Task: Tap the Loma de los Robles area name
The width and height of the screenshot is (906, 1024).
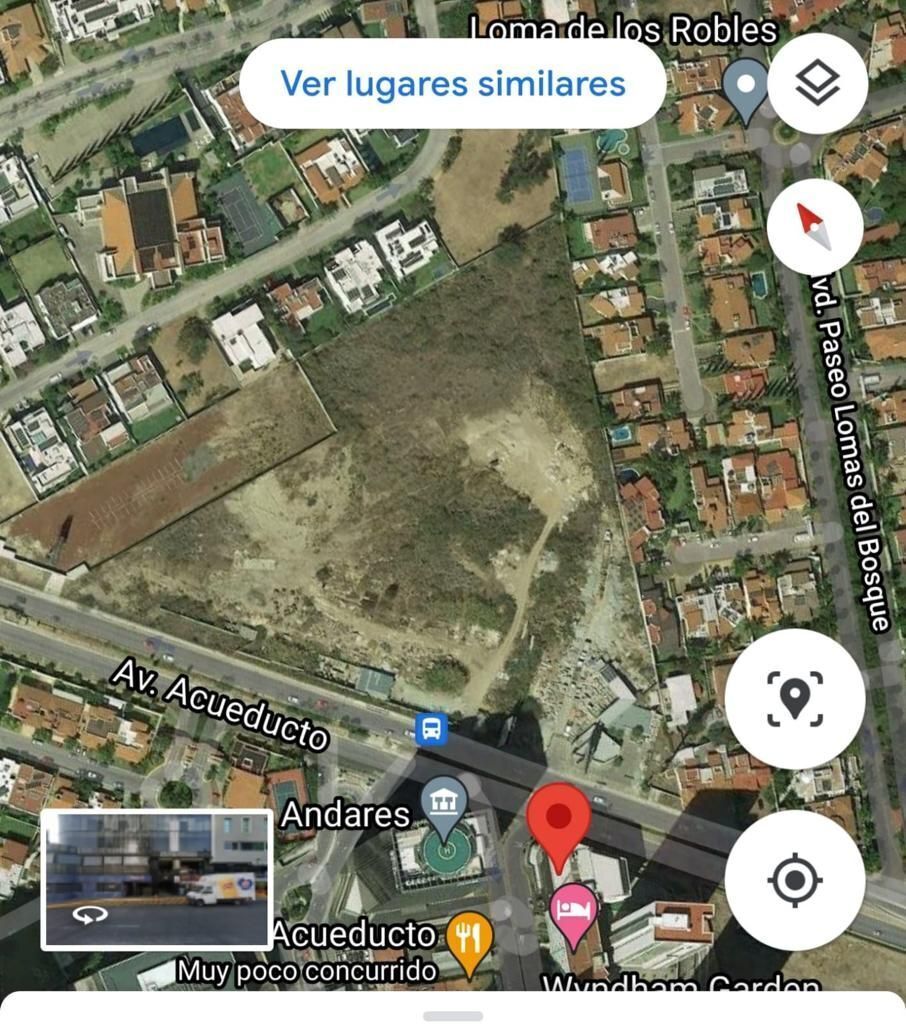Action: [x=622, y=28]
